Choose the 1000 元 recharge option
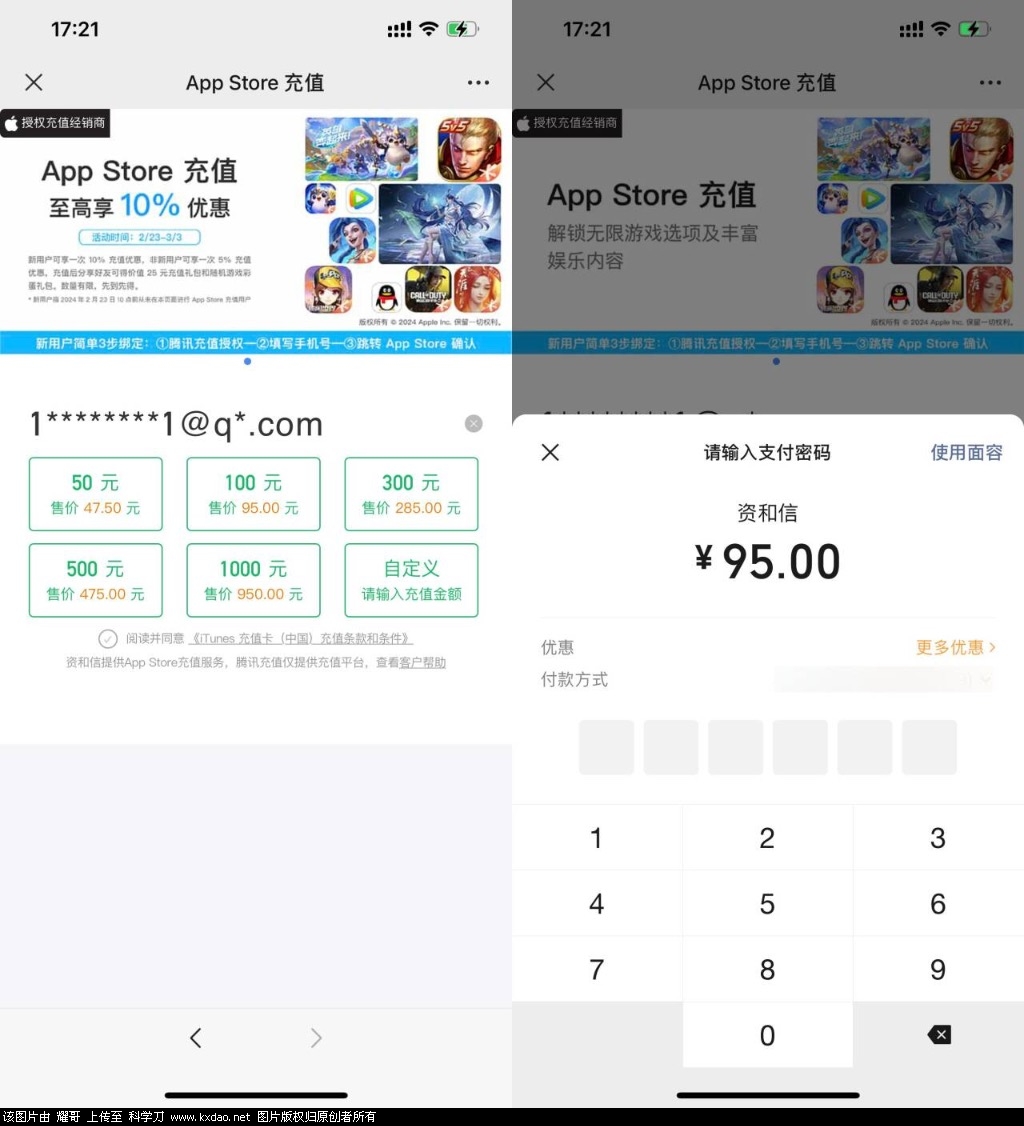1024x1126 pixels. coord(253,580)
